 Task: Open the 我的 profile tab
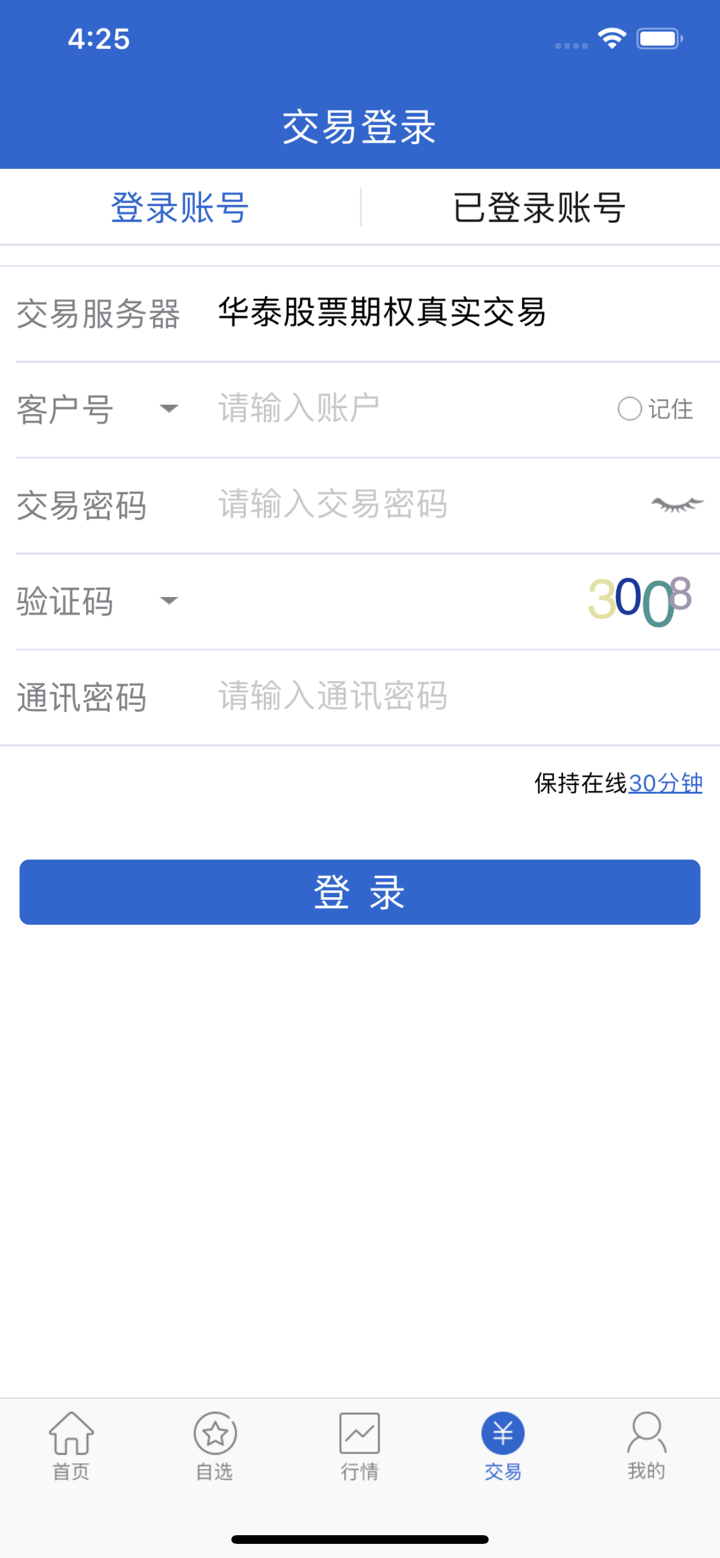coord(646,1445)
